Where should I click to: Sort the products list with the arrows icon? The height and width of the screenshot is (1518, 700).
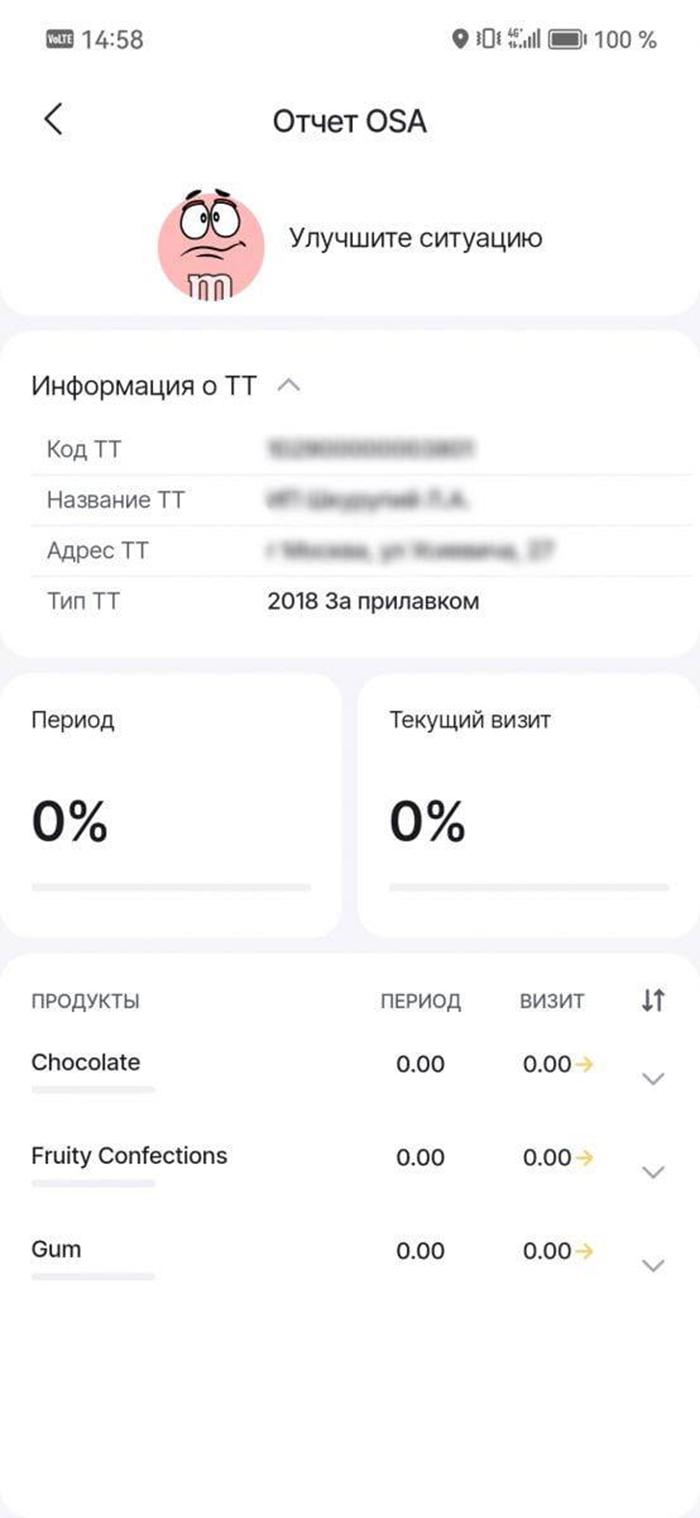click(x=653, y=1000)
